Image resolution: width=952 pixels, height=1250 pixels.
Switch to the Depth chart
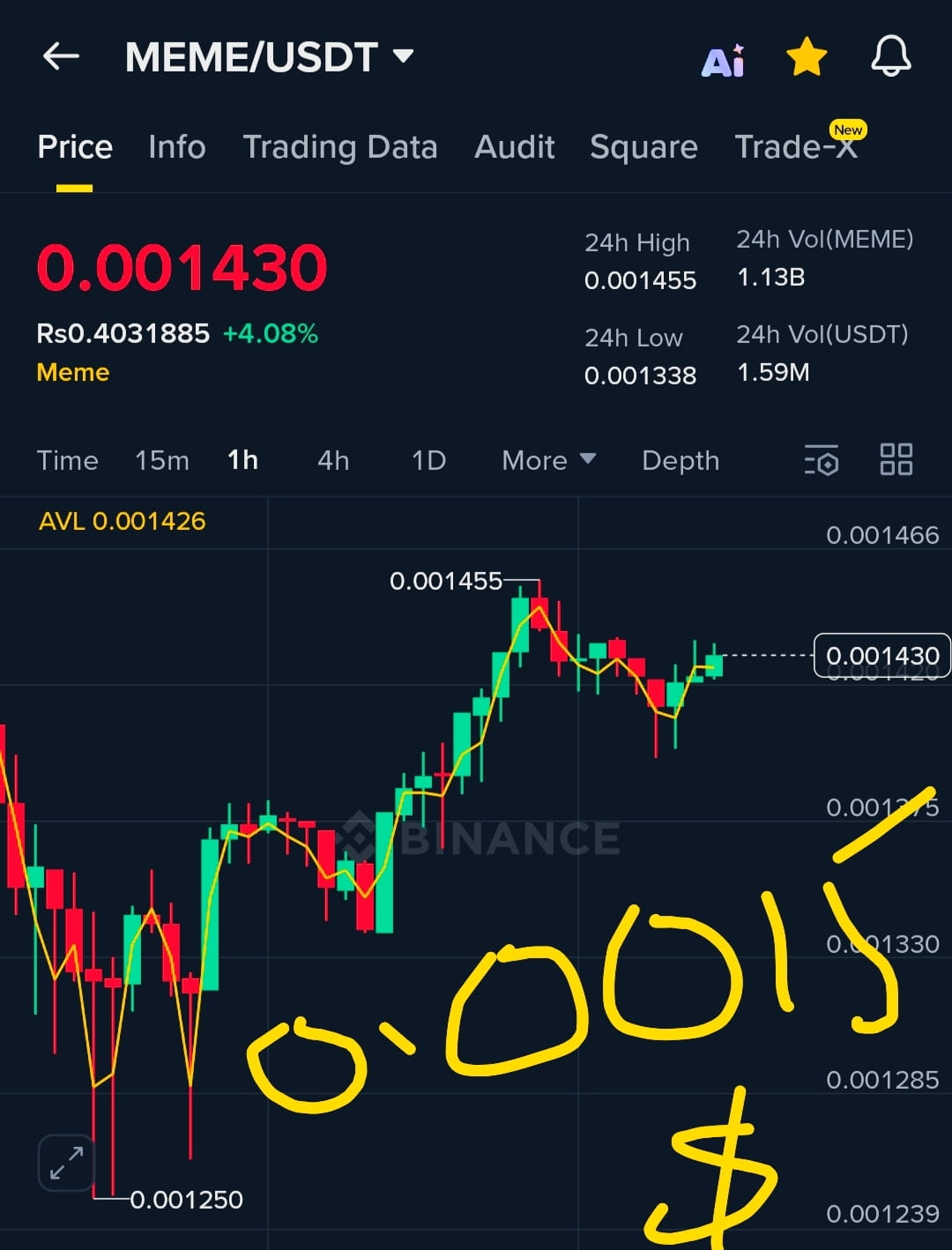pos(680,460)
